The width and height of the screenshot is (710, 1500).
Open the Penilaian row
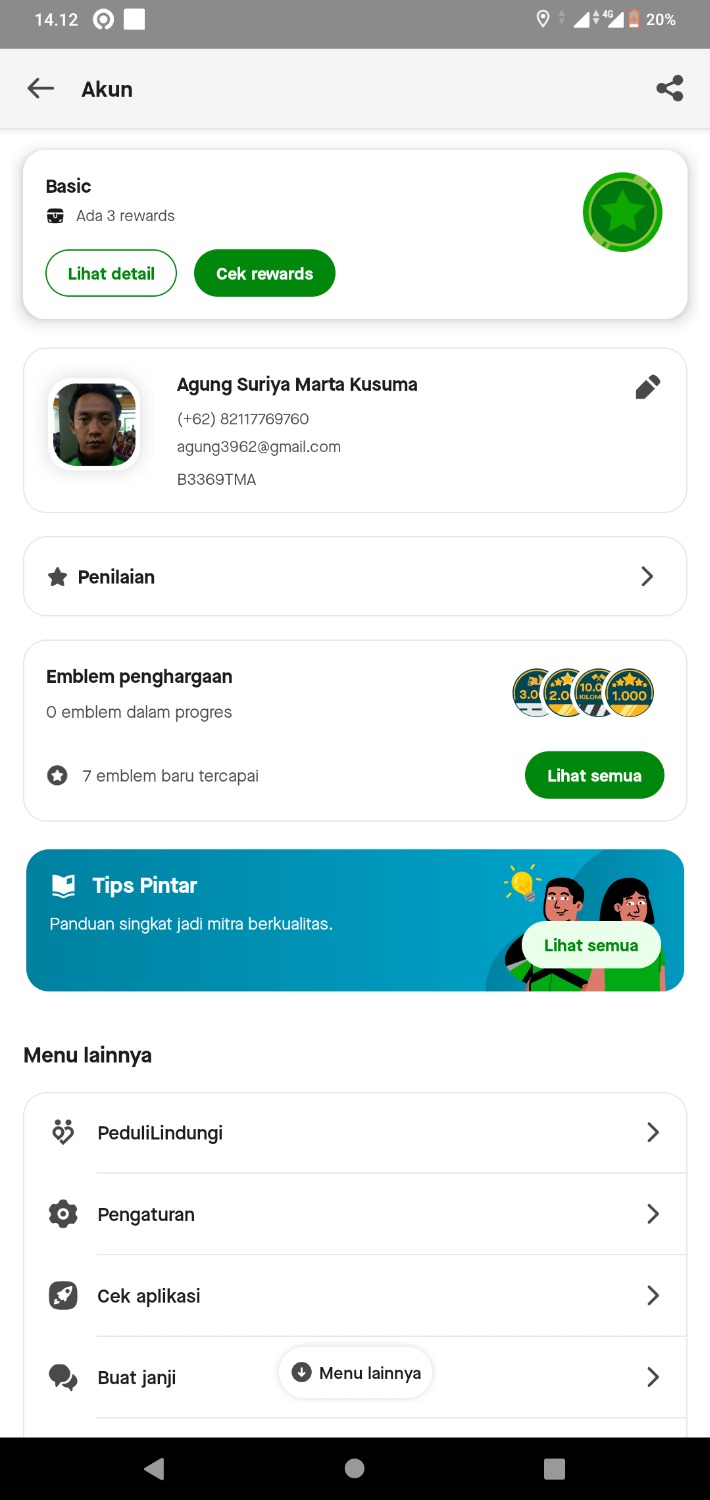coord(355,577)
